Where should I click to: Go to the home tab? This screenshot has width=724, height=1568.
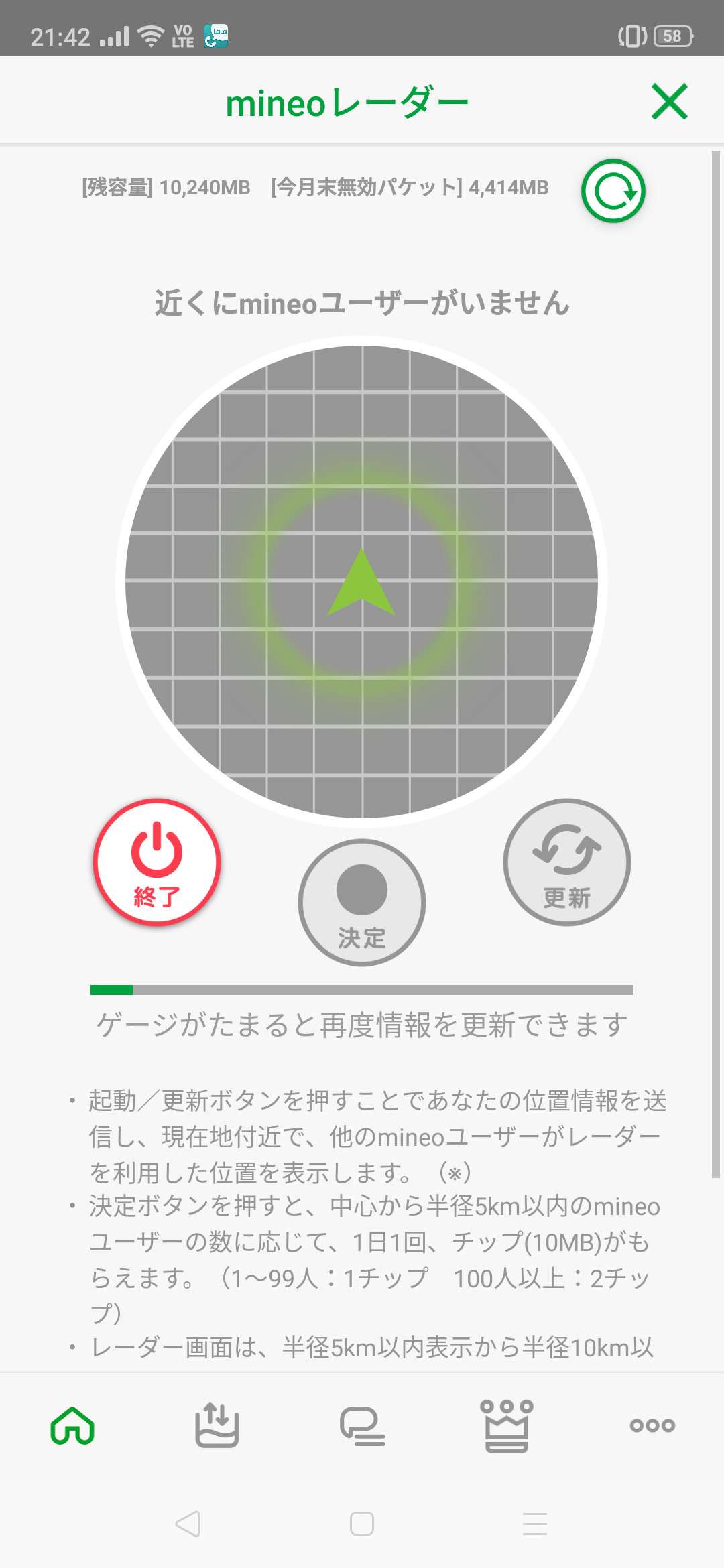(72, 1425)
